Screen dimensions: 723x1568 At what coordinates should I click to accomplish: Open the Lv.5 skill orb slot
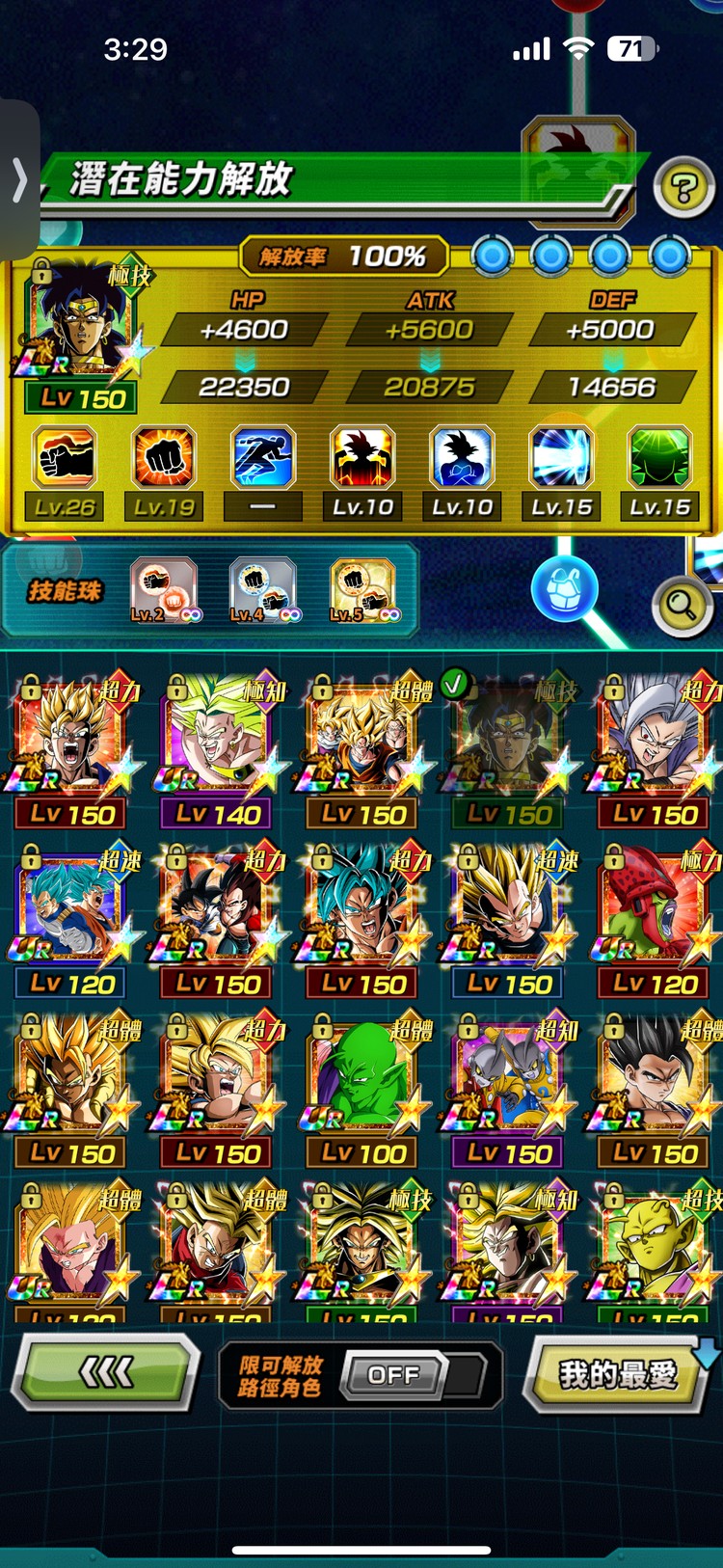tap(361, 590)
